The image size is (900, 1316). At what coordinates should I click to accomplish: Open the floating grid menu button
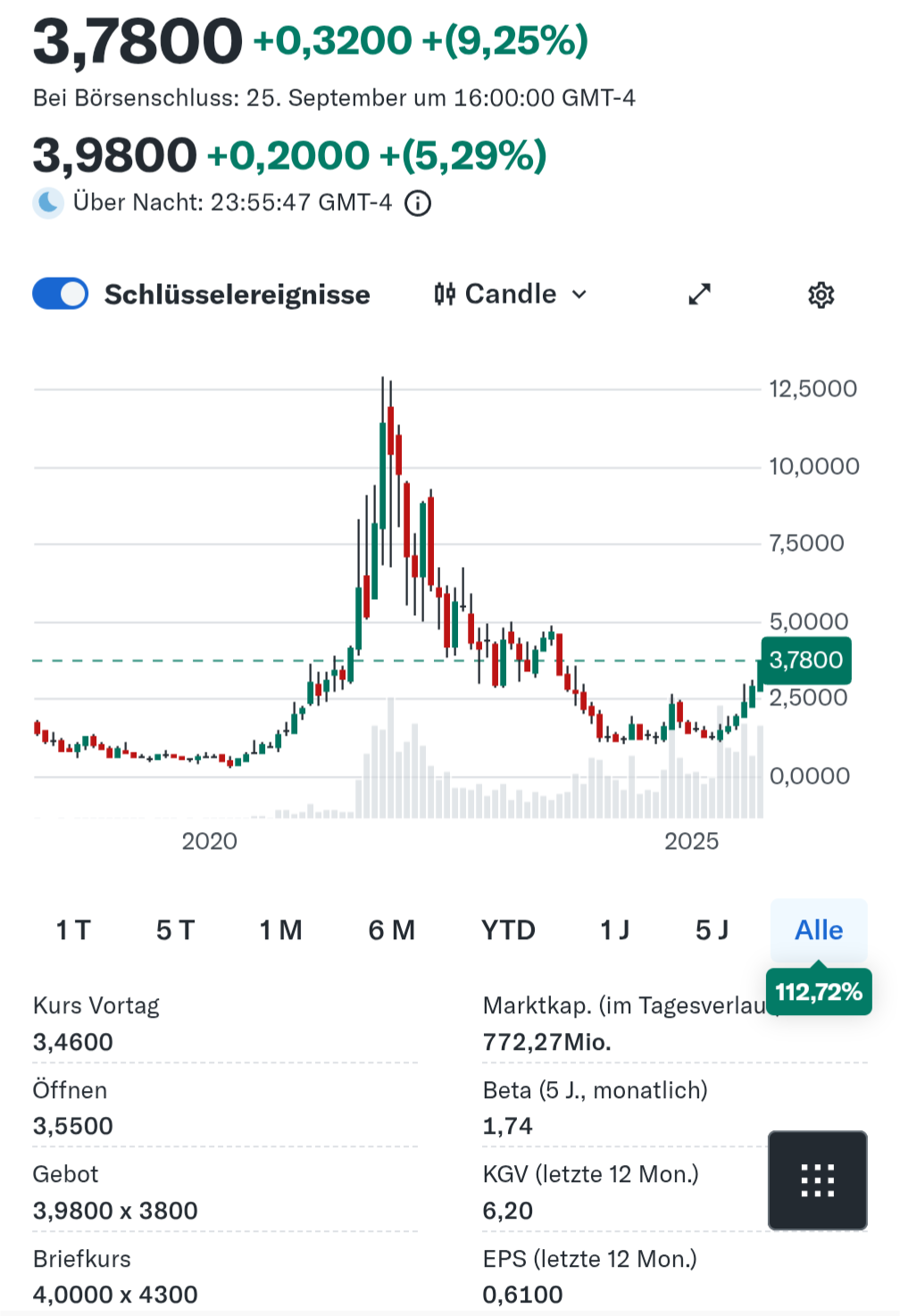817,1180
